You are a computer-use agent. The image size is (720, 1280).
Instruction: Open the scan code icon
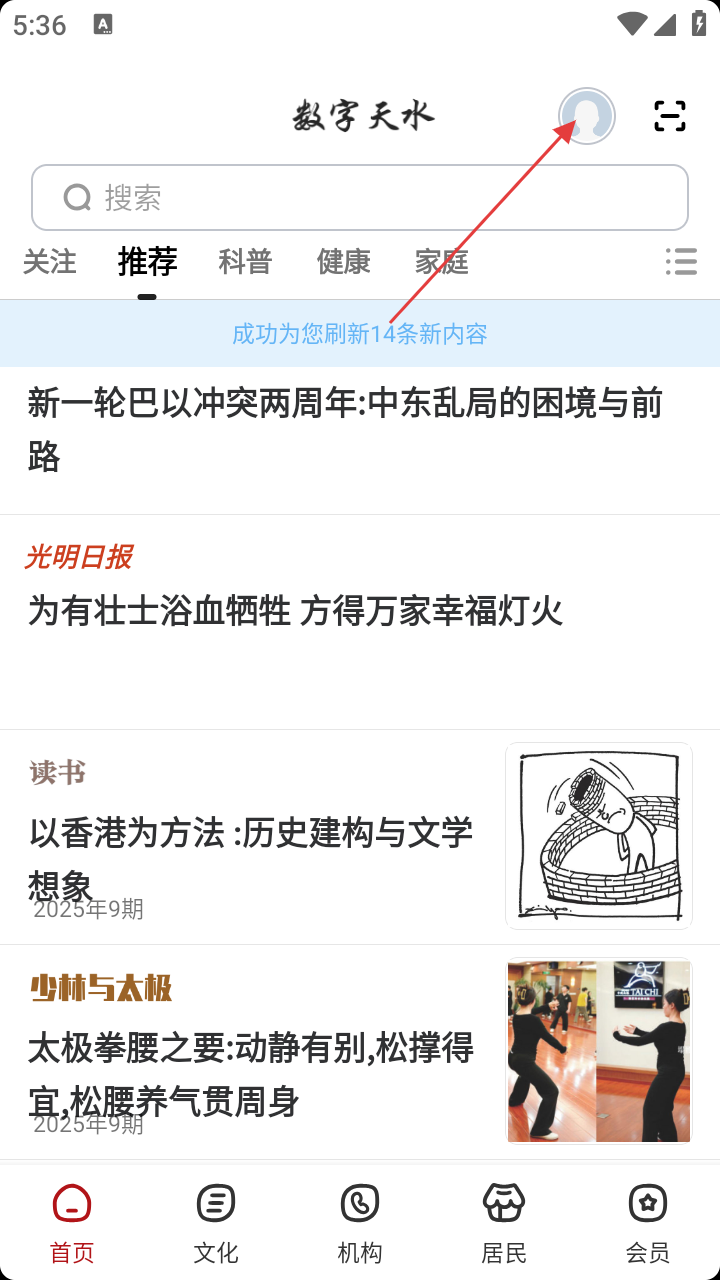coord(670,116)
